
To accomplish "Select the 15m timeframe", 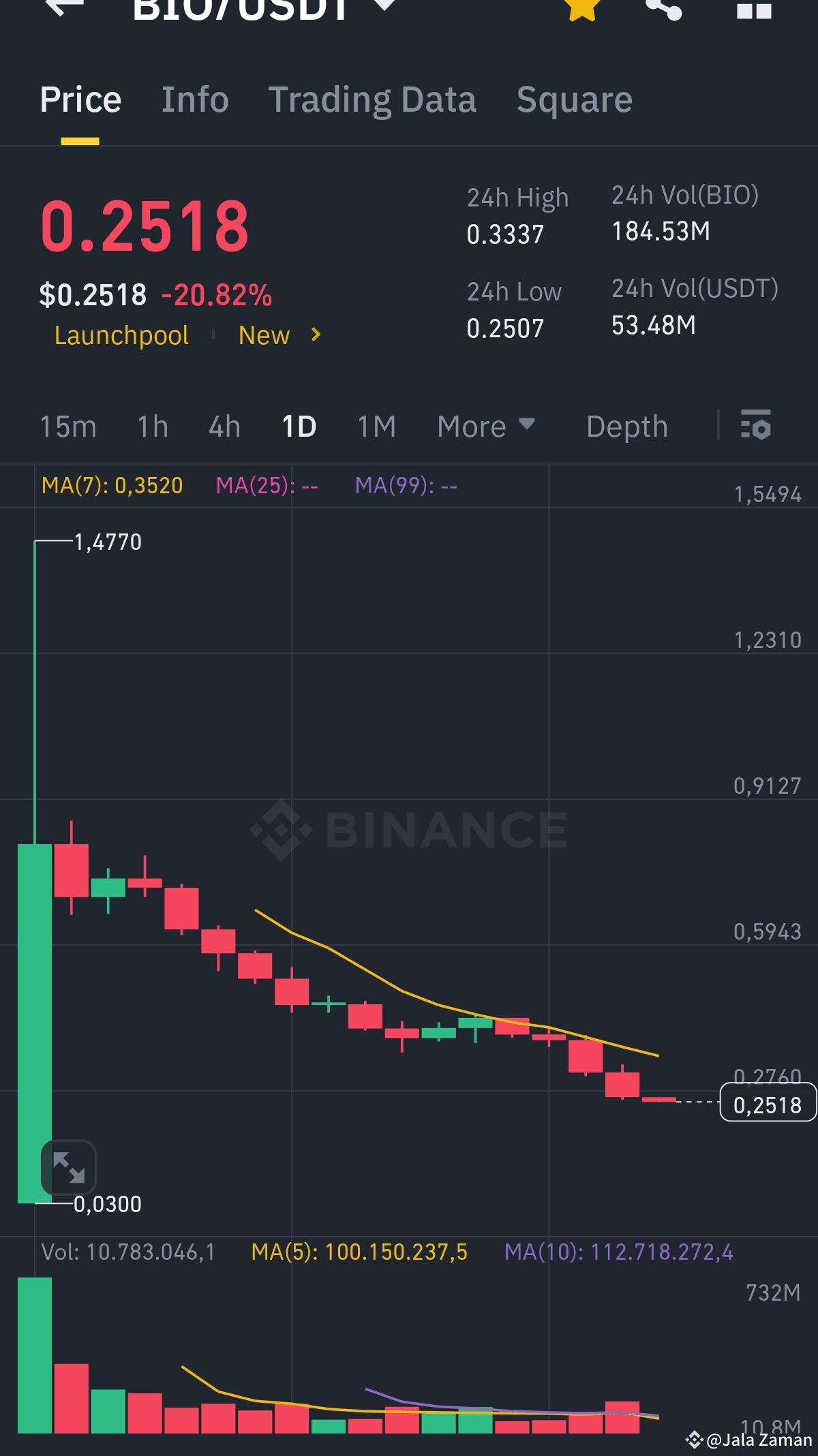I will pos(68,426).
